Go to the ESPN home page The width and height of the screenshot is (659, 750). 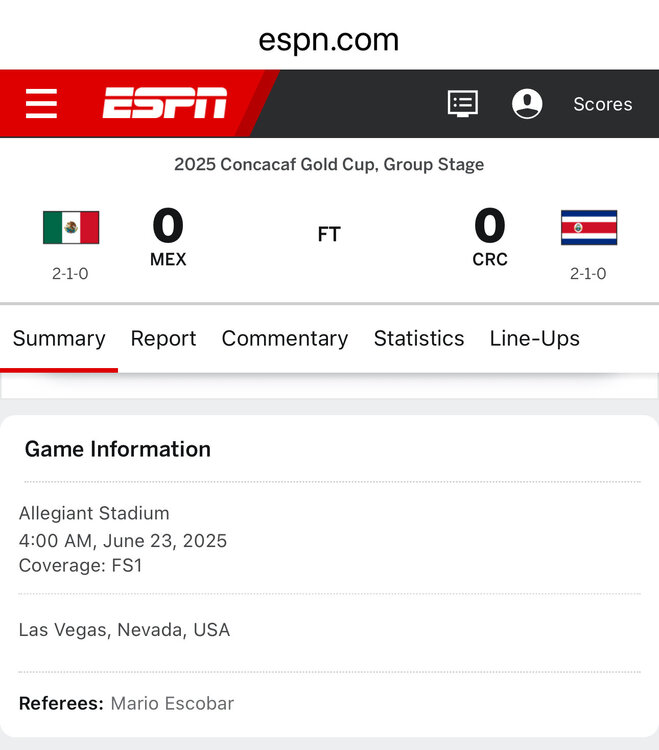[165, 104]
